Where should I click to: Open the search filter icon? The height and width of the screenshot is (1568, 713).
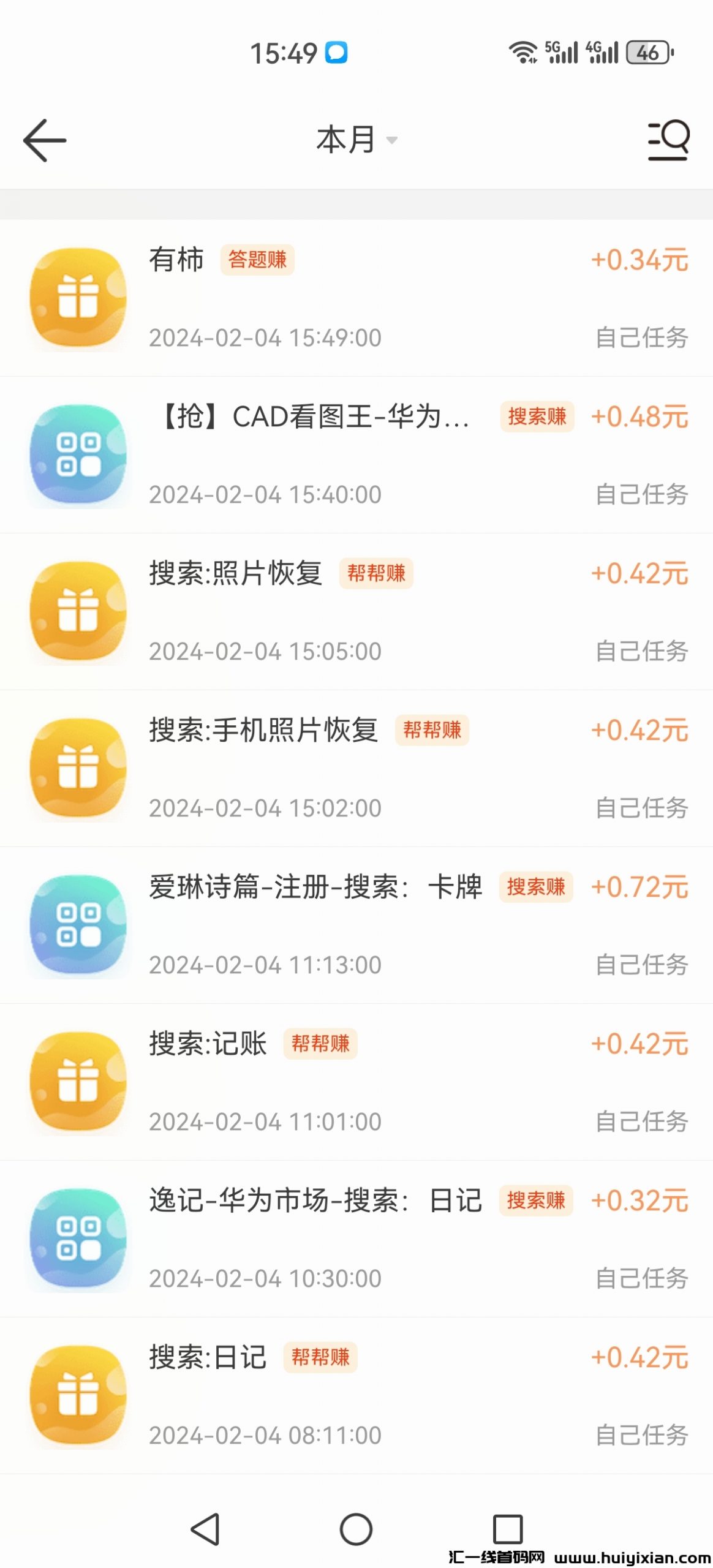click(668, 140)
